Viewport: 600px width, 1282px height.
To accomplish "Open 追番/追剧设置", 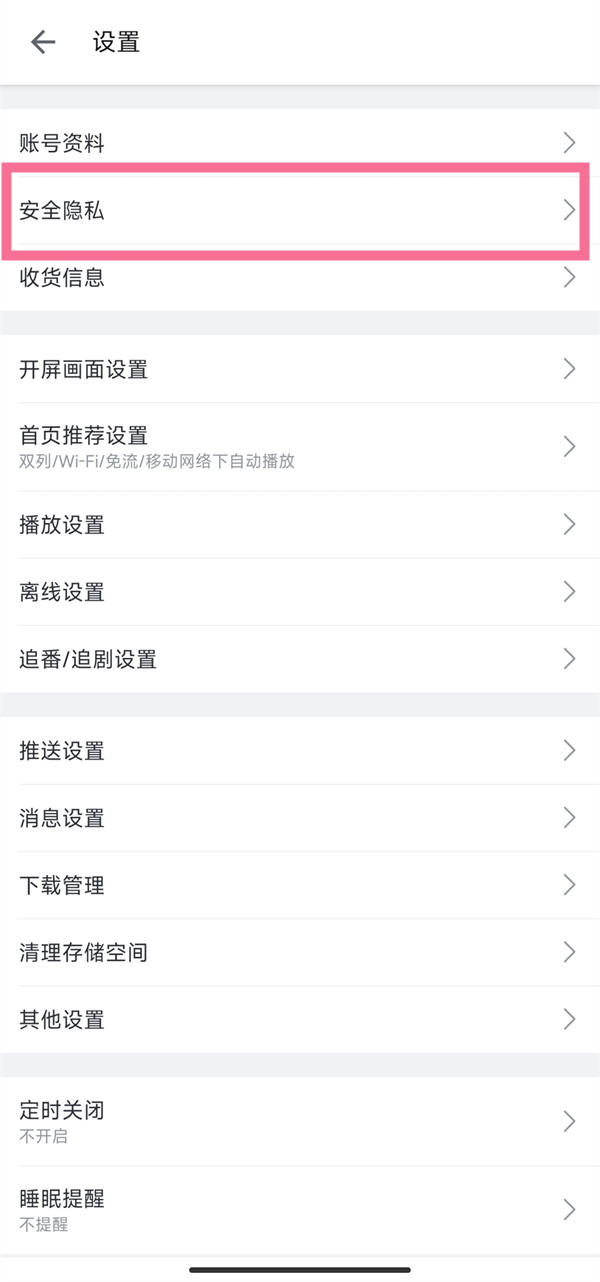I will 300,659.
